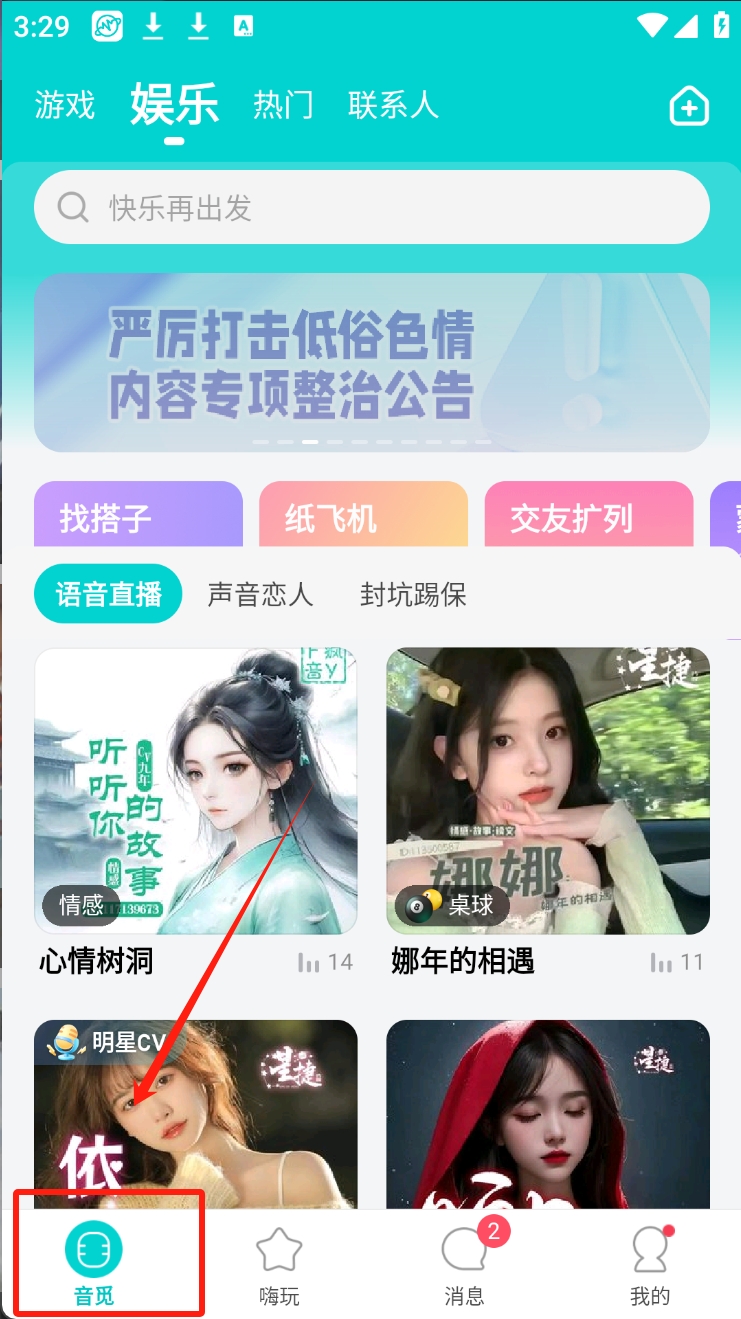
Task: Open the 纸飞机 category card
Action: coord(363,516)
